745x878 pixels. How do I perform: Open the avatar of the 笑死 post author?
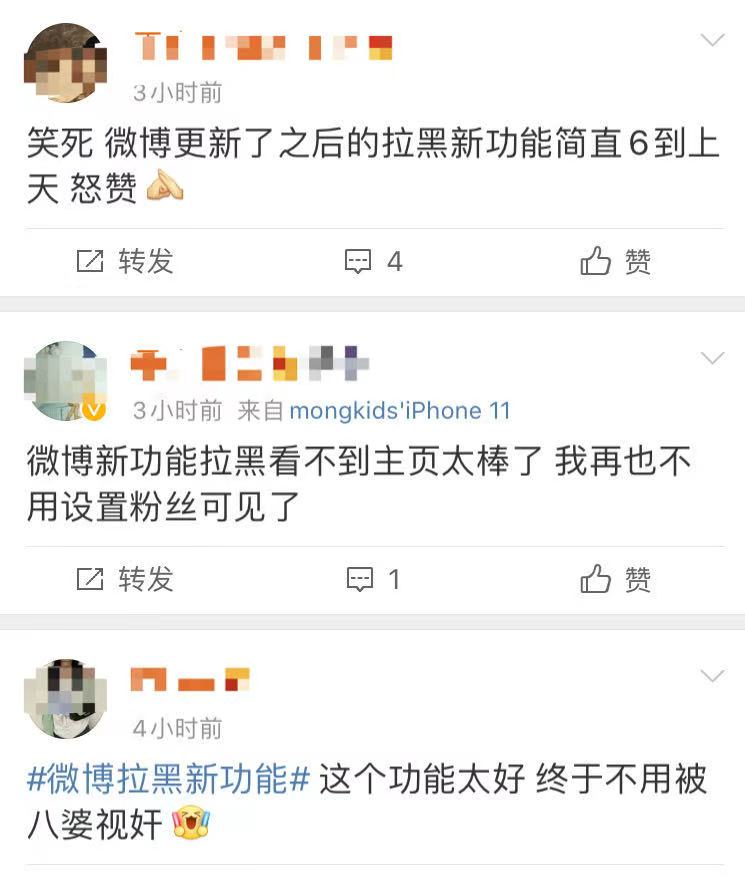coord(65,63)
